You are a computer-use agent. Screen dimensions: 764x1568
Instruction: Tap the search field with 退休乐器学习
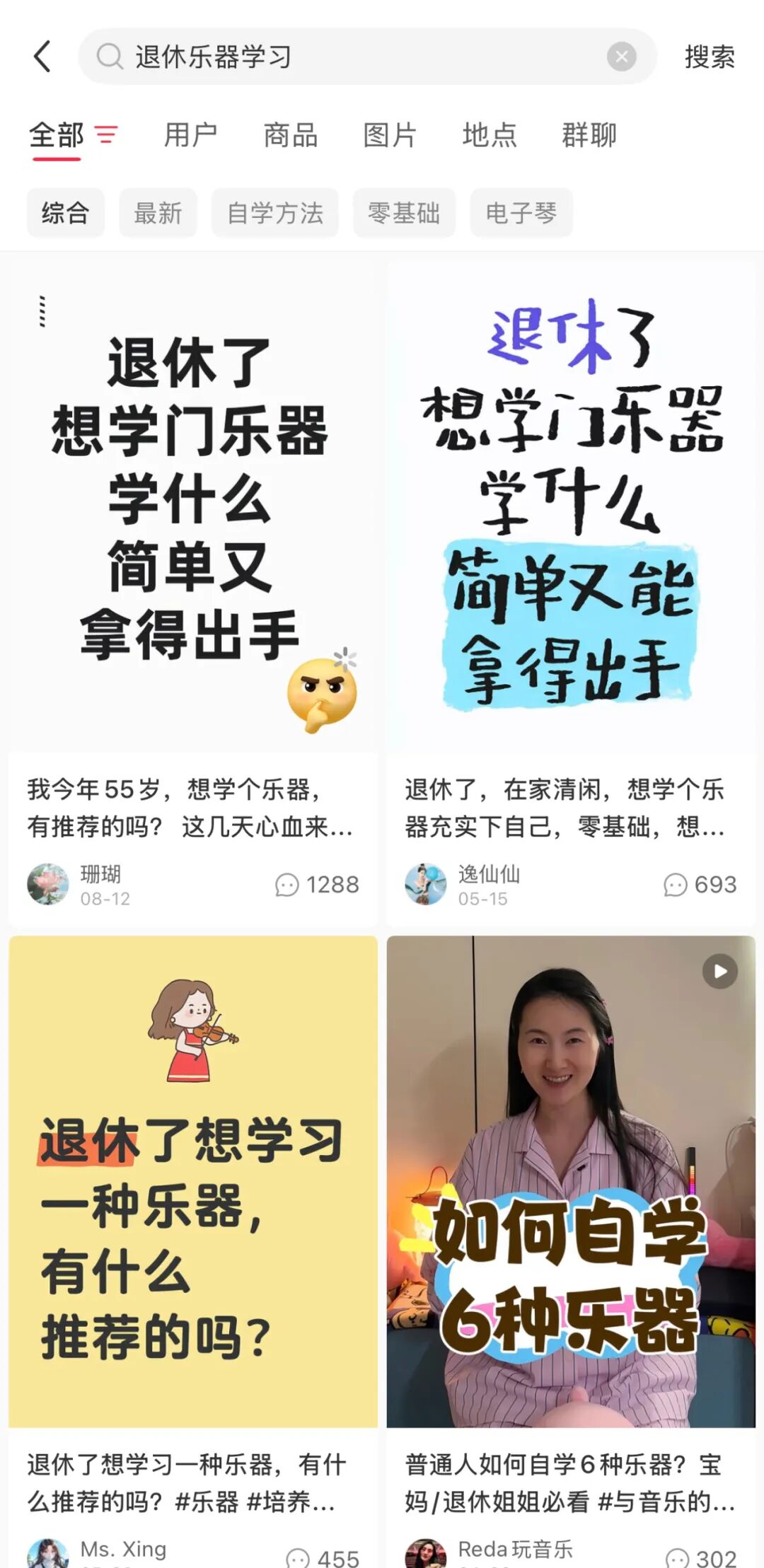pos(354,57)
